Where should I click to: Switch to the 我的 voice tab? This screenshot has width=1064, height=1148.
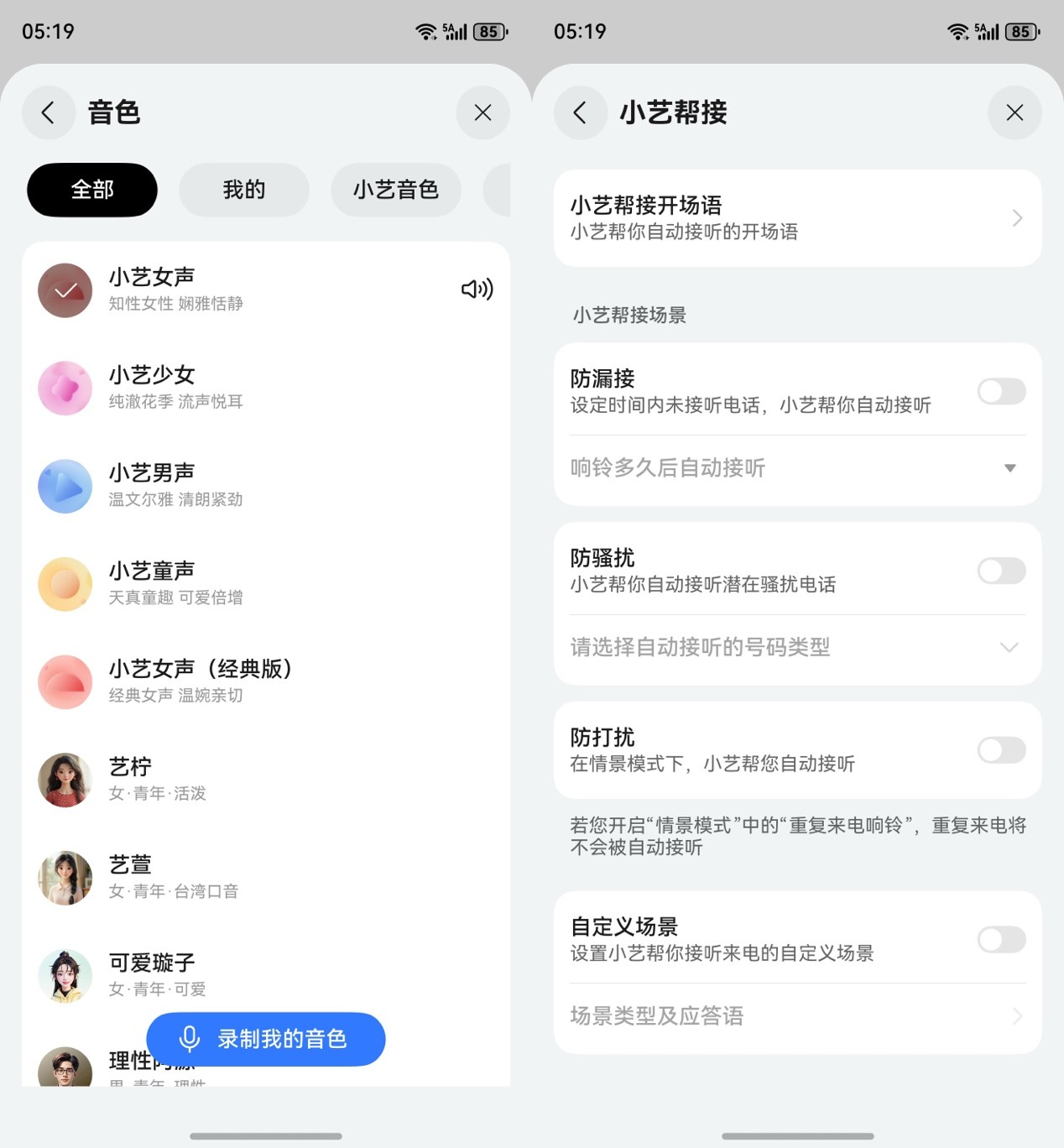(243, 190)
